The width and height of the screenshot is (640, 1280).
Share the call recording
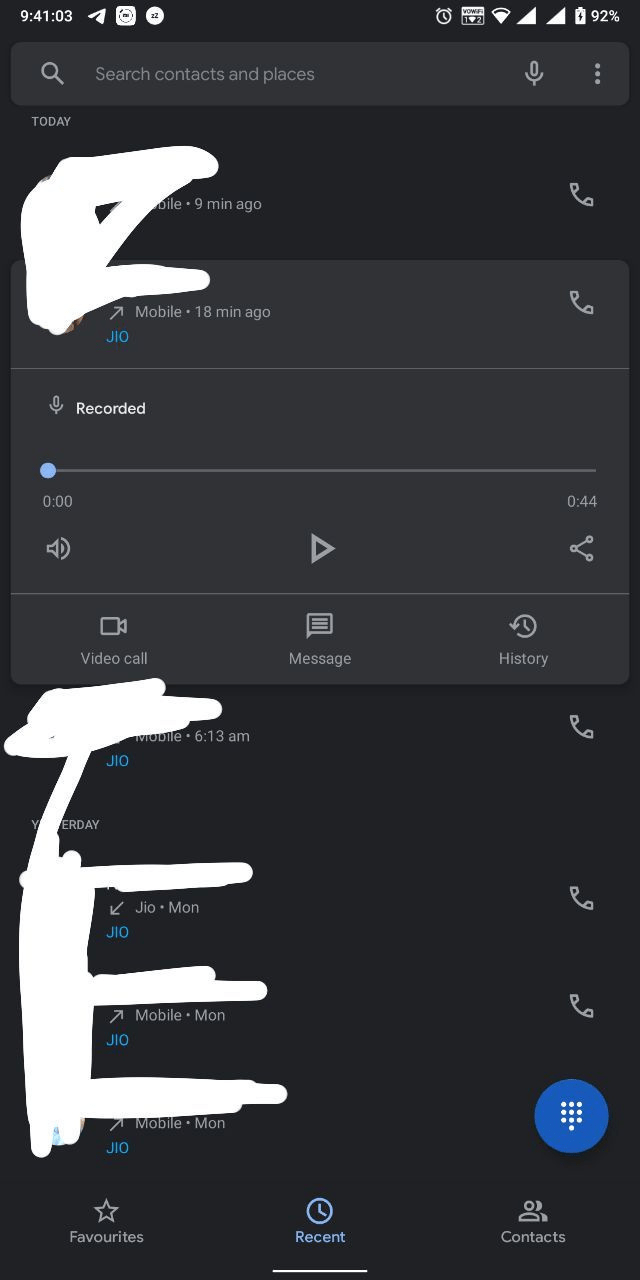click(581, 548)
